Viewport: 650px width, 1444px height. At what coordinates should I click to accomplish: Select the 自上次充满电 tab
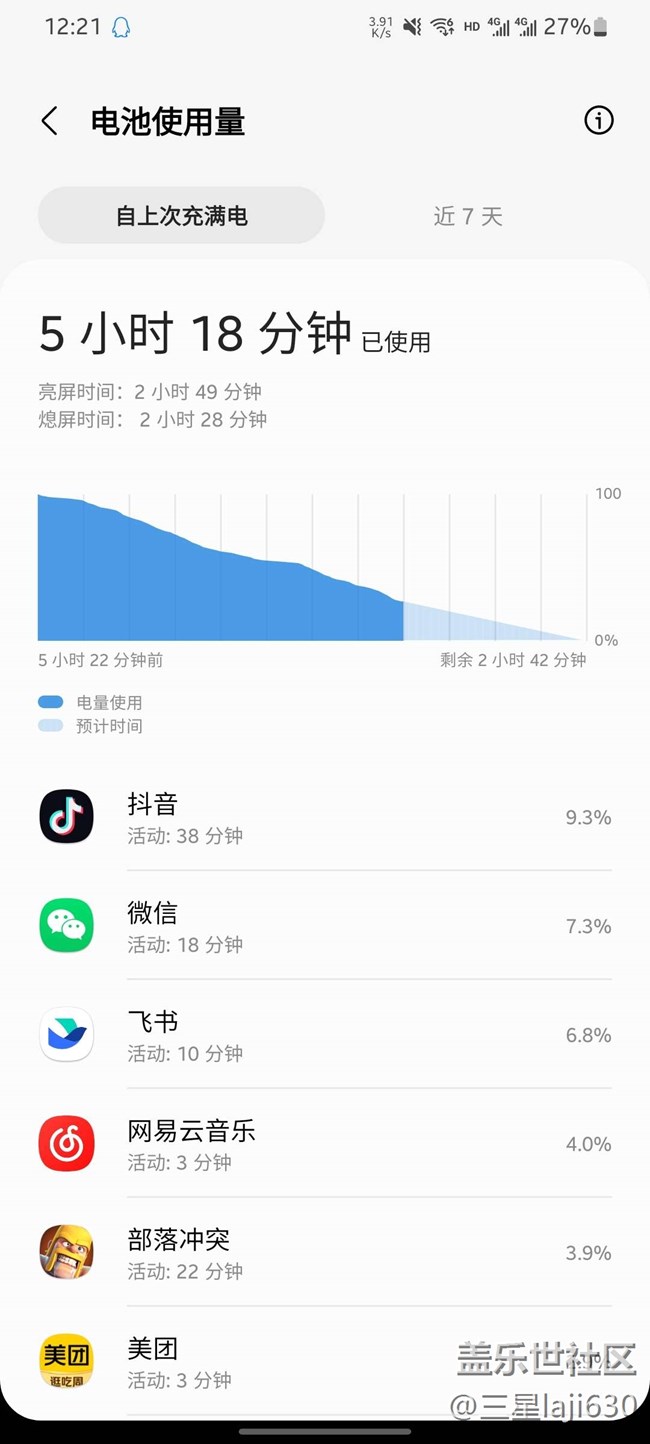(181, 216)
